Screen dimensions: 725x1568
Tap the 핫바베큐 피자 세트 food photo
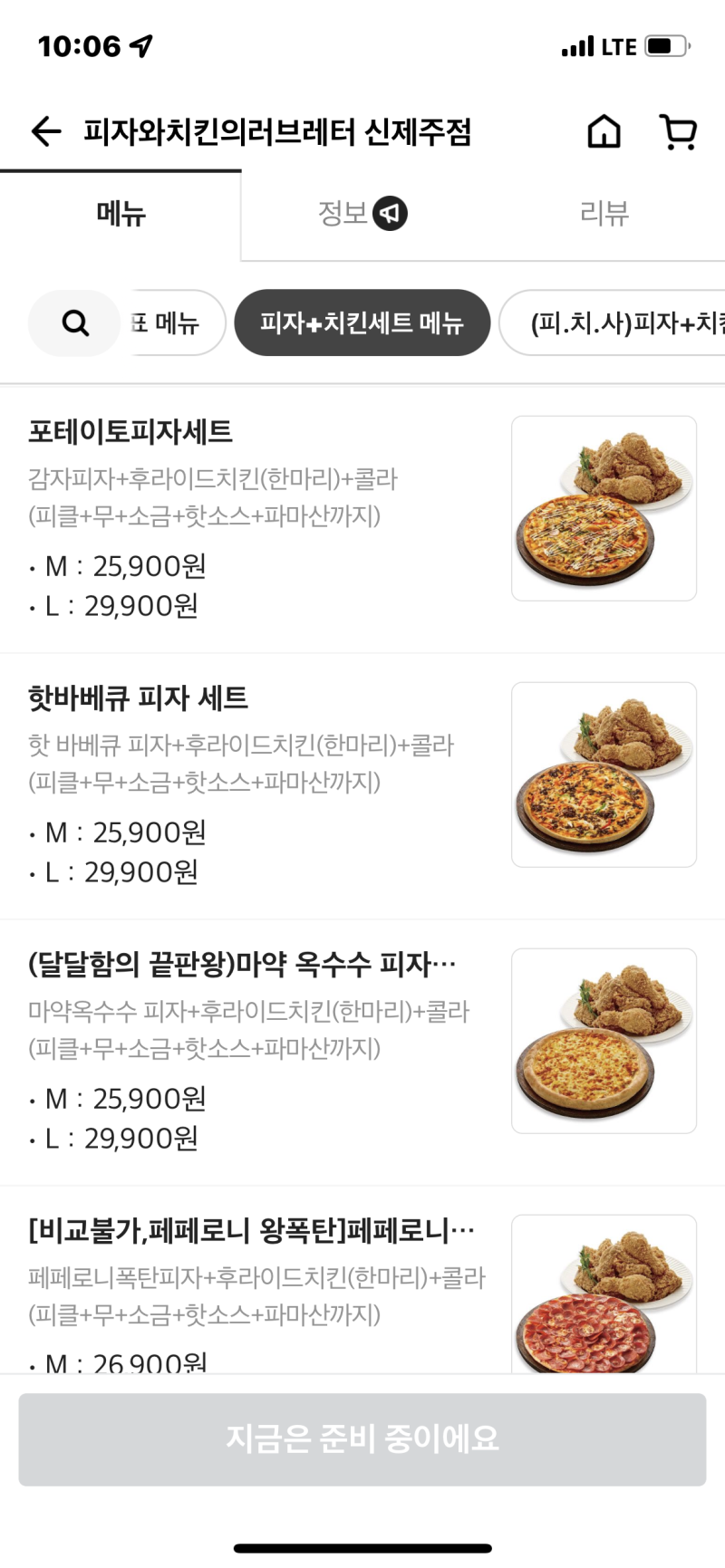click(604, 774)
